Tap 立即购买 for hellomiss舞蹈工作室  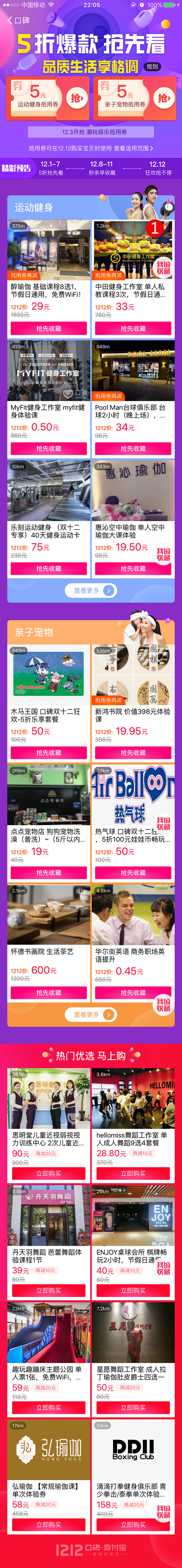click(133, 1173)
